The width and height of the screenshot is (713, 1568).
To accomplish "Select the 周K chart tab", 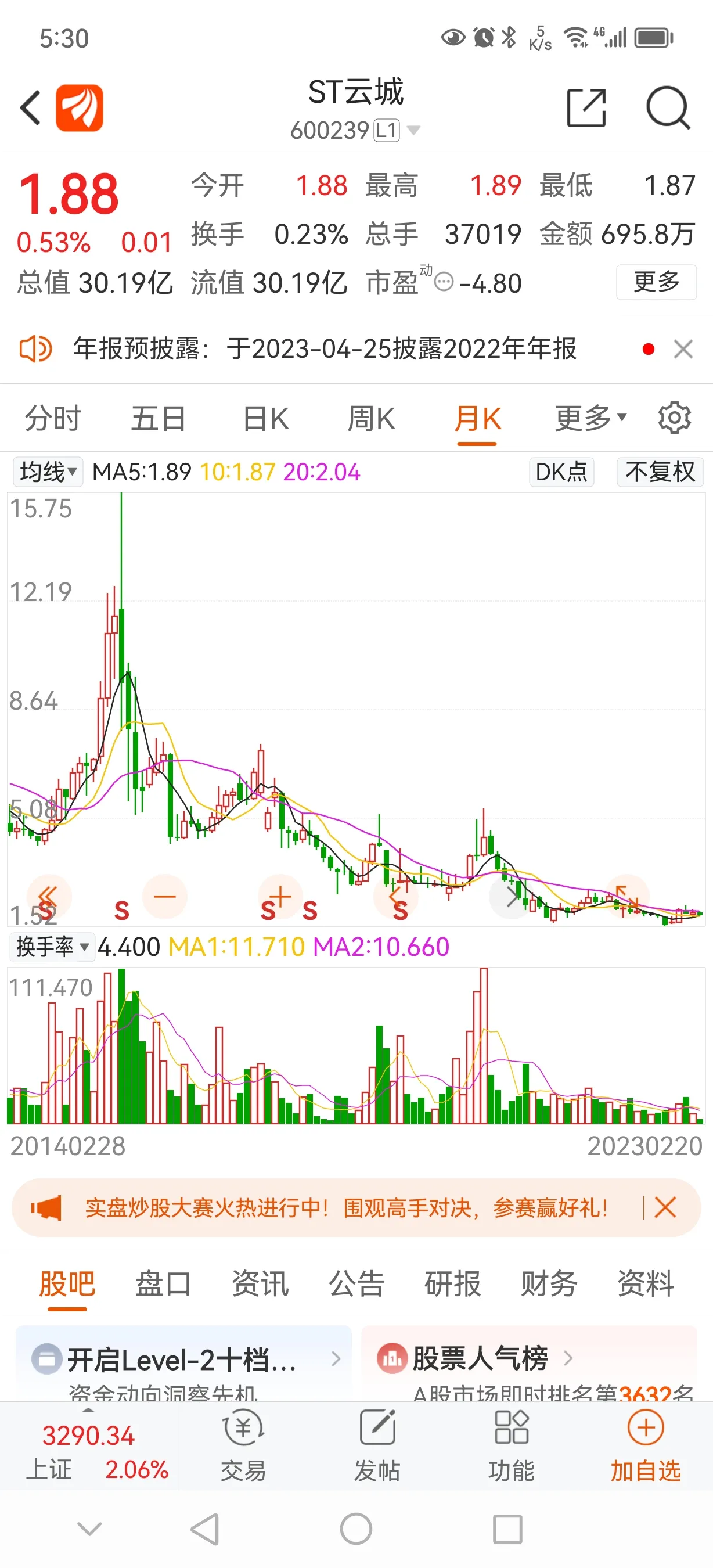I will 371,419.
